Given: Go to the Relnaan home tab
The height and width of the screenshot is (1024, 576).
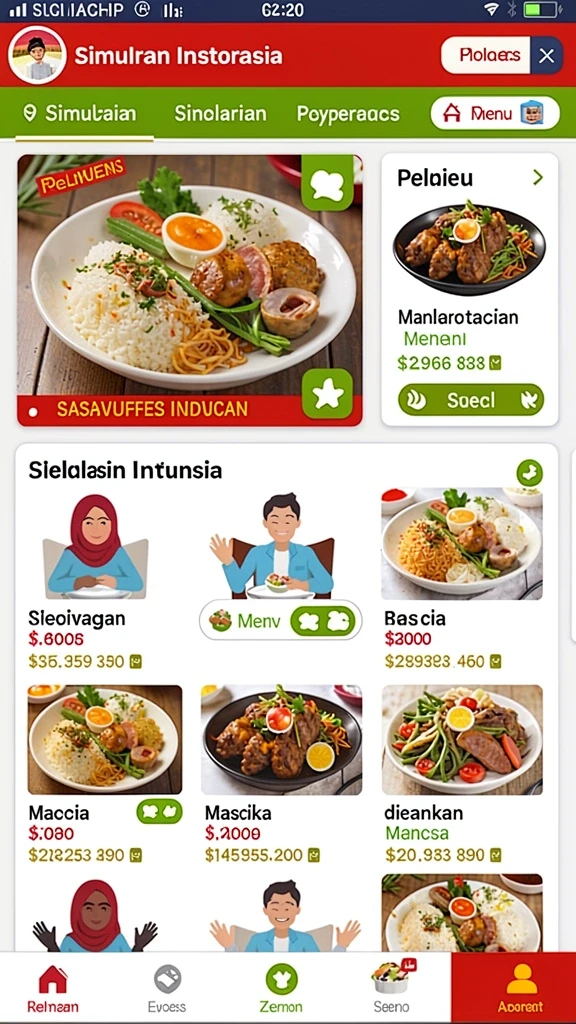Looking at the screenshot, I should point(53,987).
